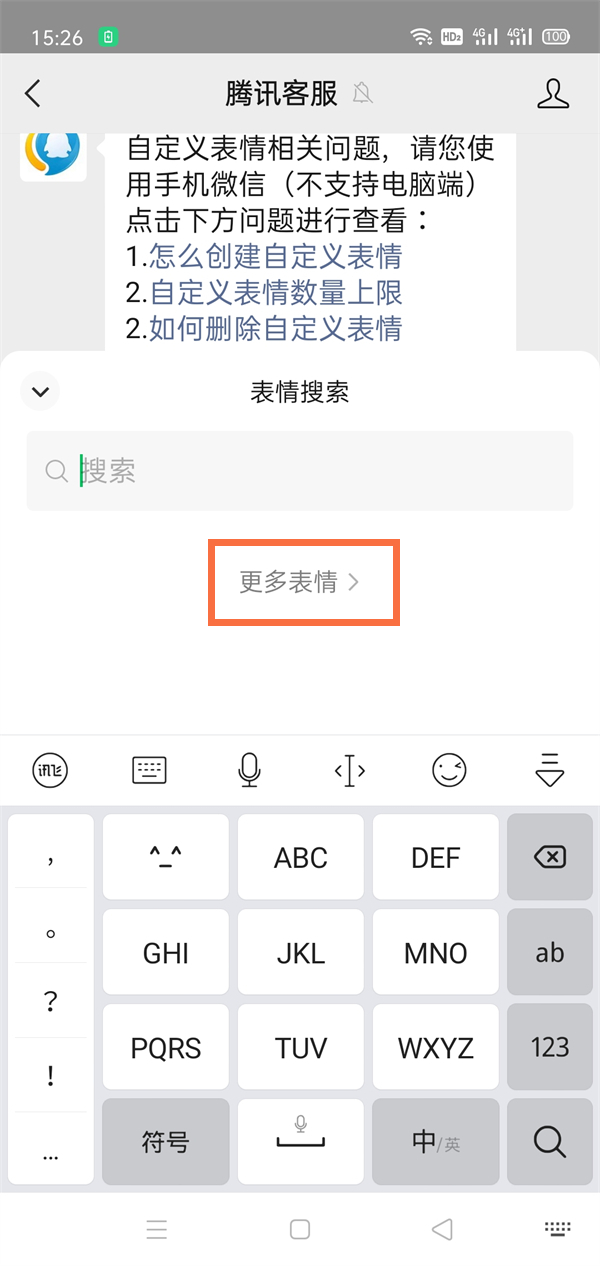
Task: Tap the backspace key
Action: coord(550,857)
